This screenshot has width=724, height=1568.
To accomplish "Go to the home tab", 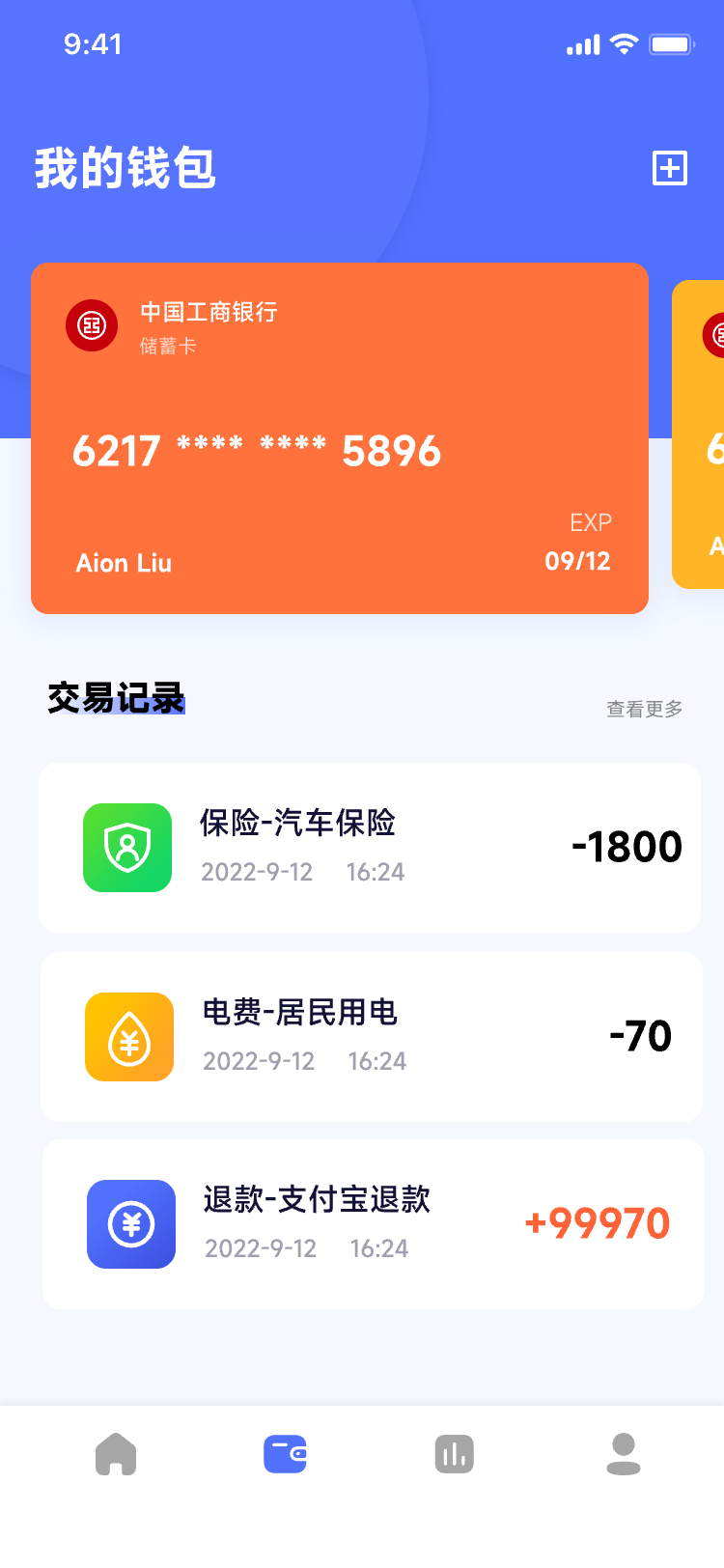I will (116, 1454).
